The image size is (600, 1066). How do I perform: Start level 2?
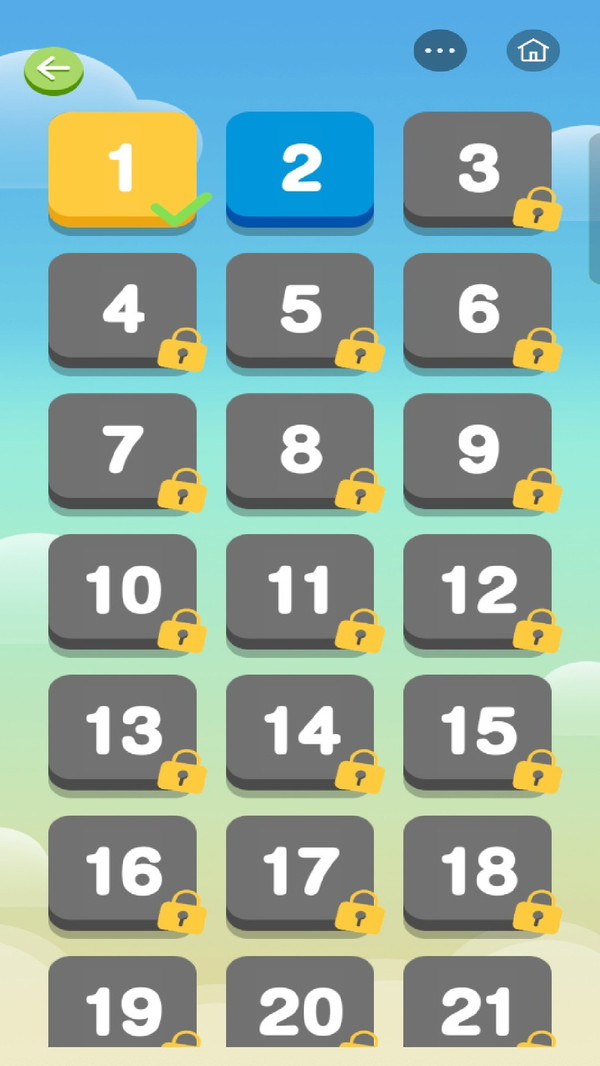pyautogui.click(x=300, y=169)
